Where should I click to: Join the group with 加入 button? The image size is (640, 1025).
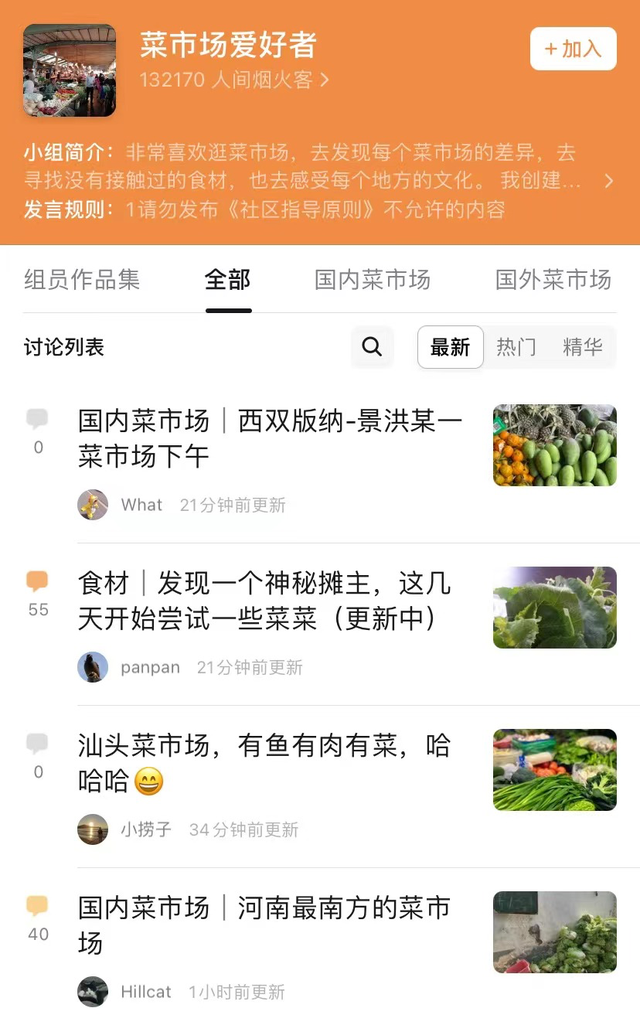point(573,49)
